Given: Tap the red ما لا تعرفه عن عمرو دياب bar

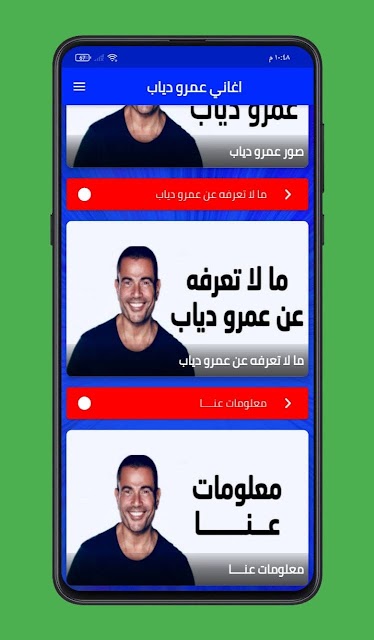Looking at the screenshot, I should (x=187, y=194).
